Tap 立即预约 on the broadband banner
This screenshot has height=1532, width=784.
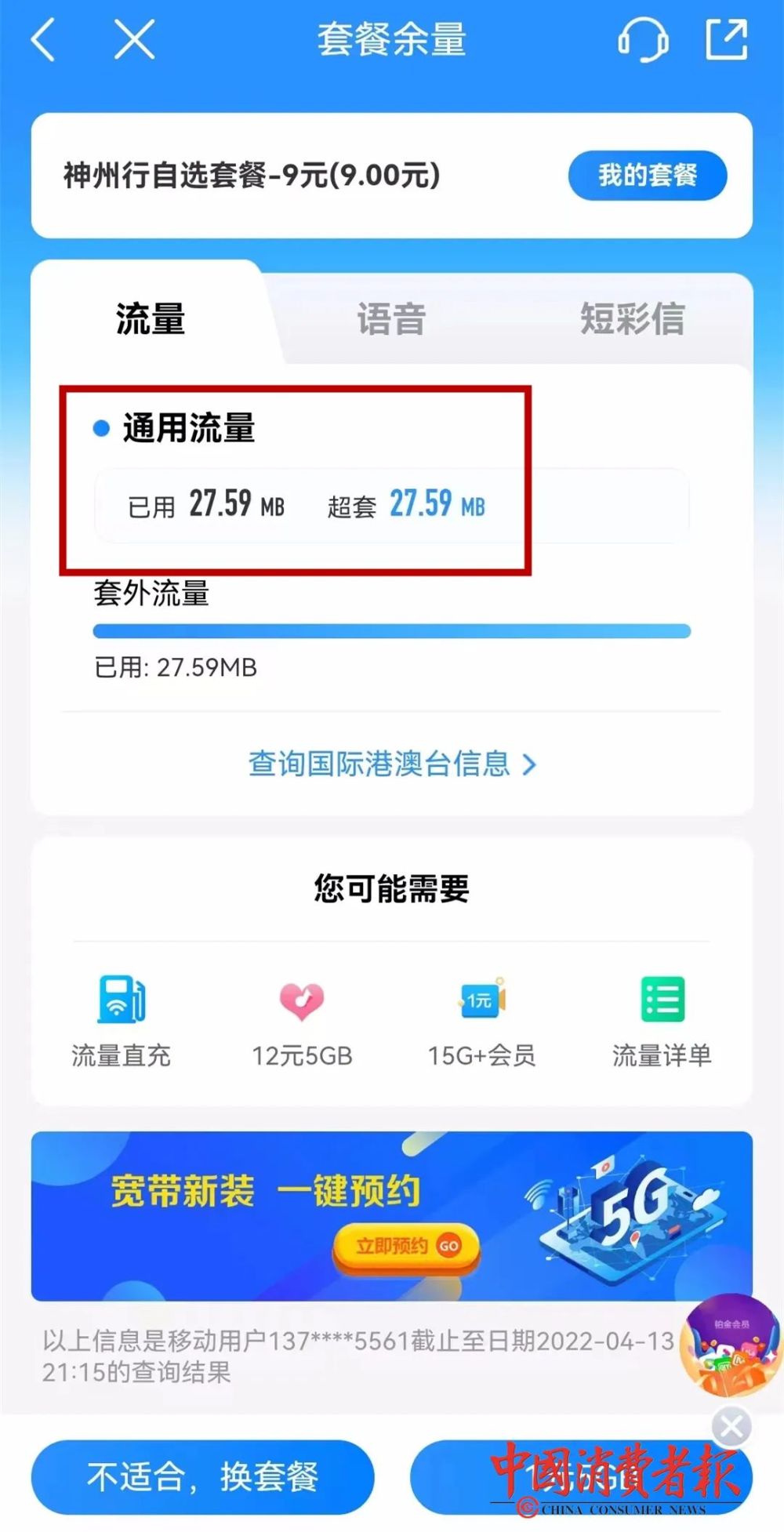(x=407, y=1246)
